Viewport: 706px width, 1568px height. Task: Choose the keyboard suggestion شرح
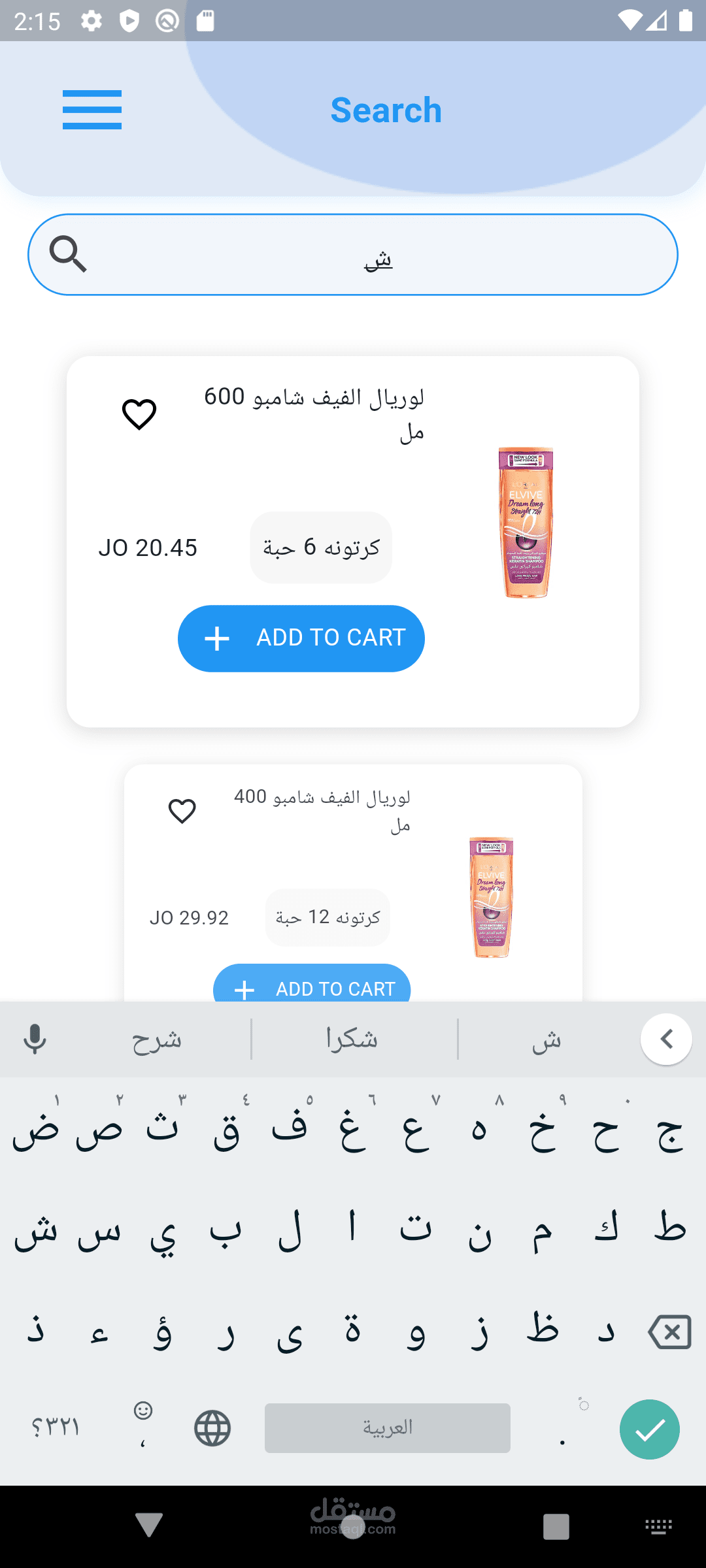157,1039
